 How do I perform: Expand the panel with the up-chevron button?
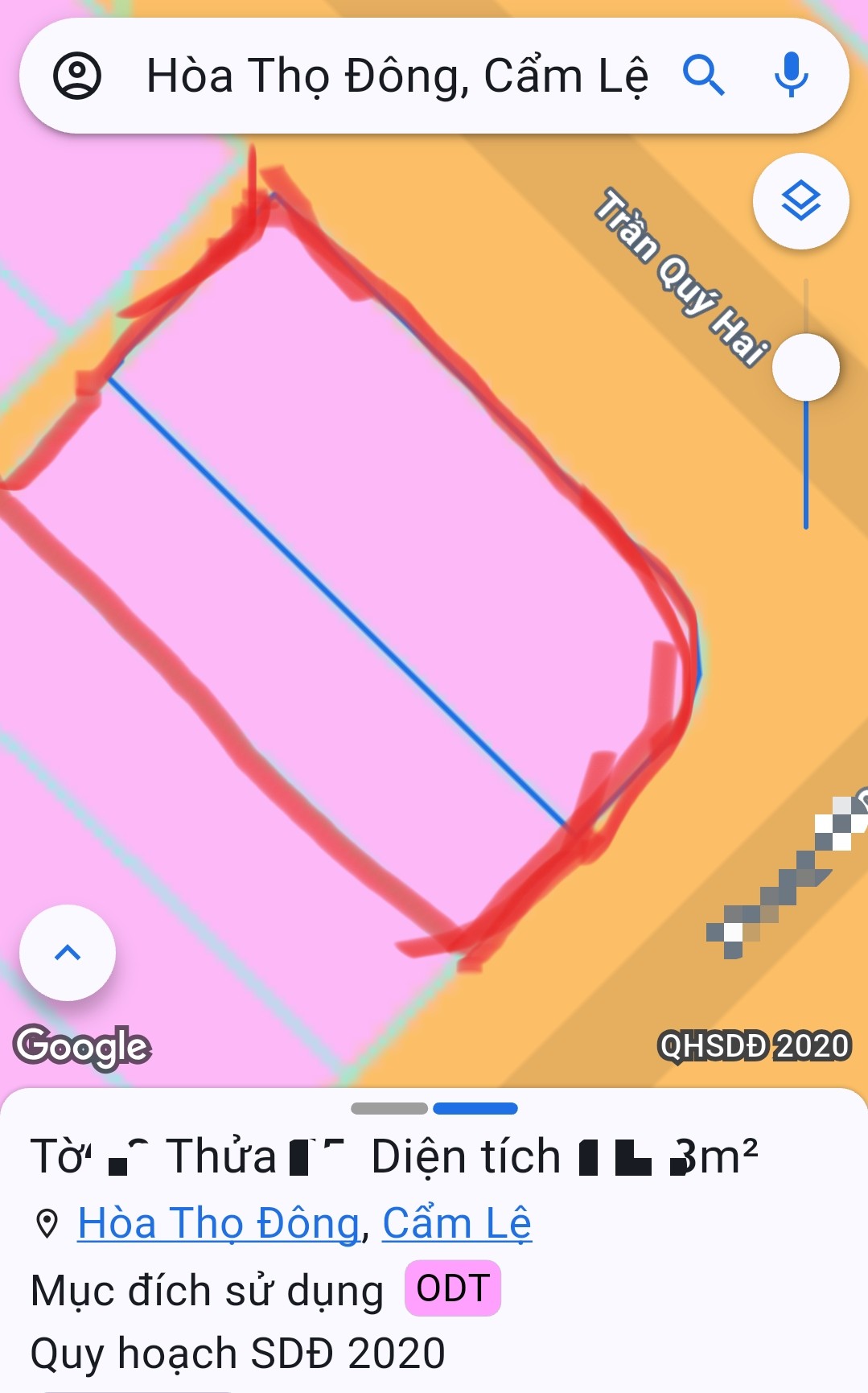pyautogui.click(x=68, y=953)
